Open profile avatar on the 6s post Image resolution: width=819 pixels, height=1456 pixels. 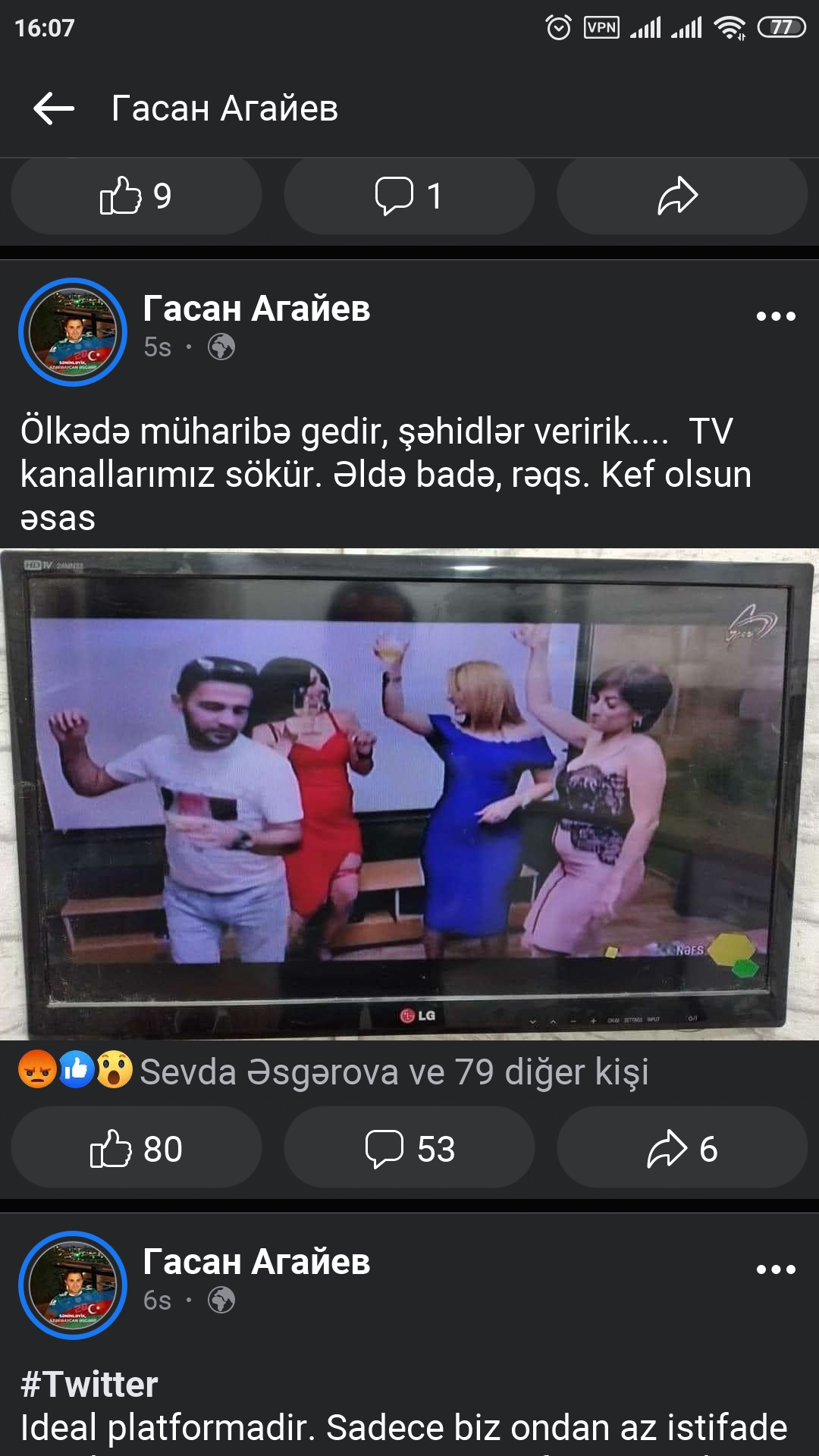click(x=73, y=1285)
